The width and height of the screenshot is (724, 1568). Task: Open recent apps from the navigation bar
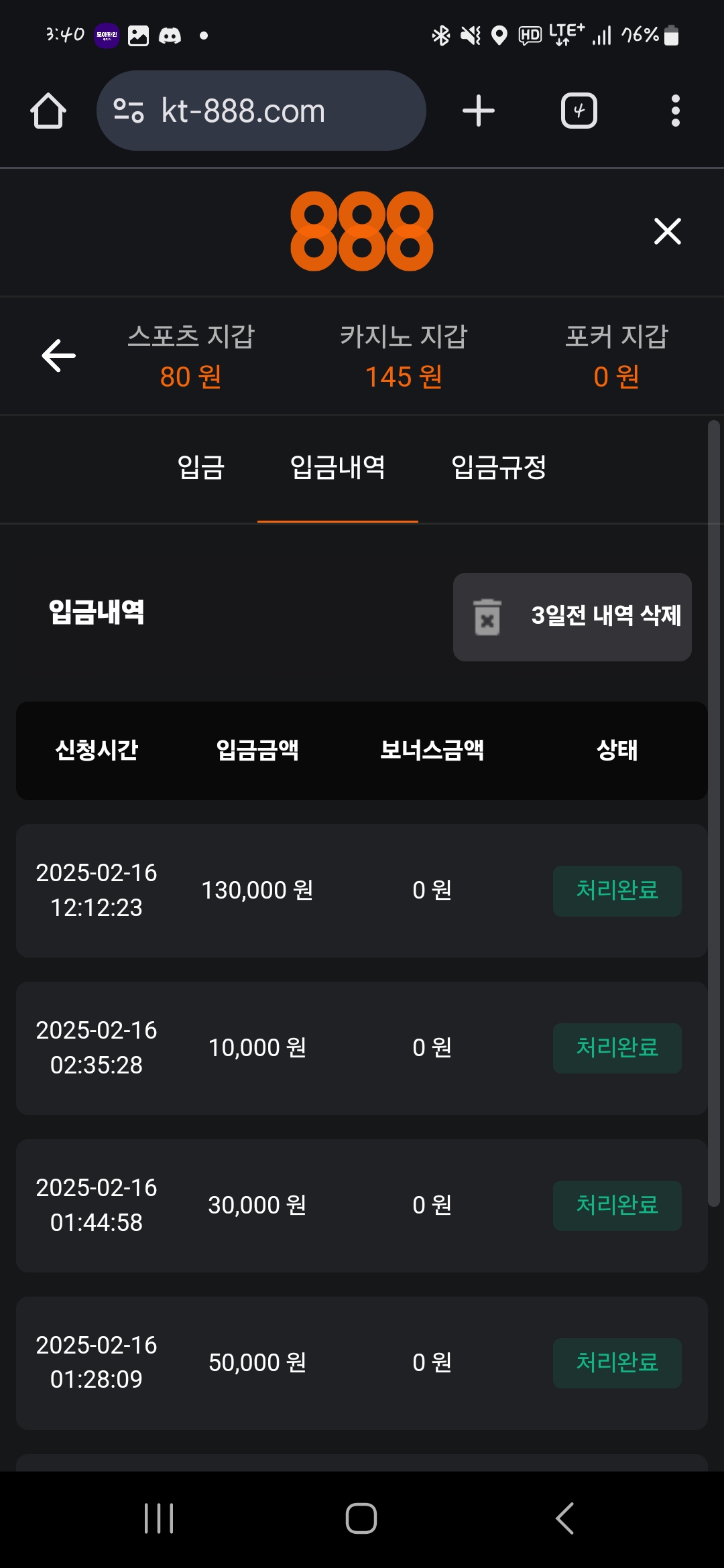159,1518
